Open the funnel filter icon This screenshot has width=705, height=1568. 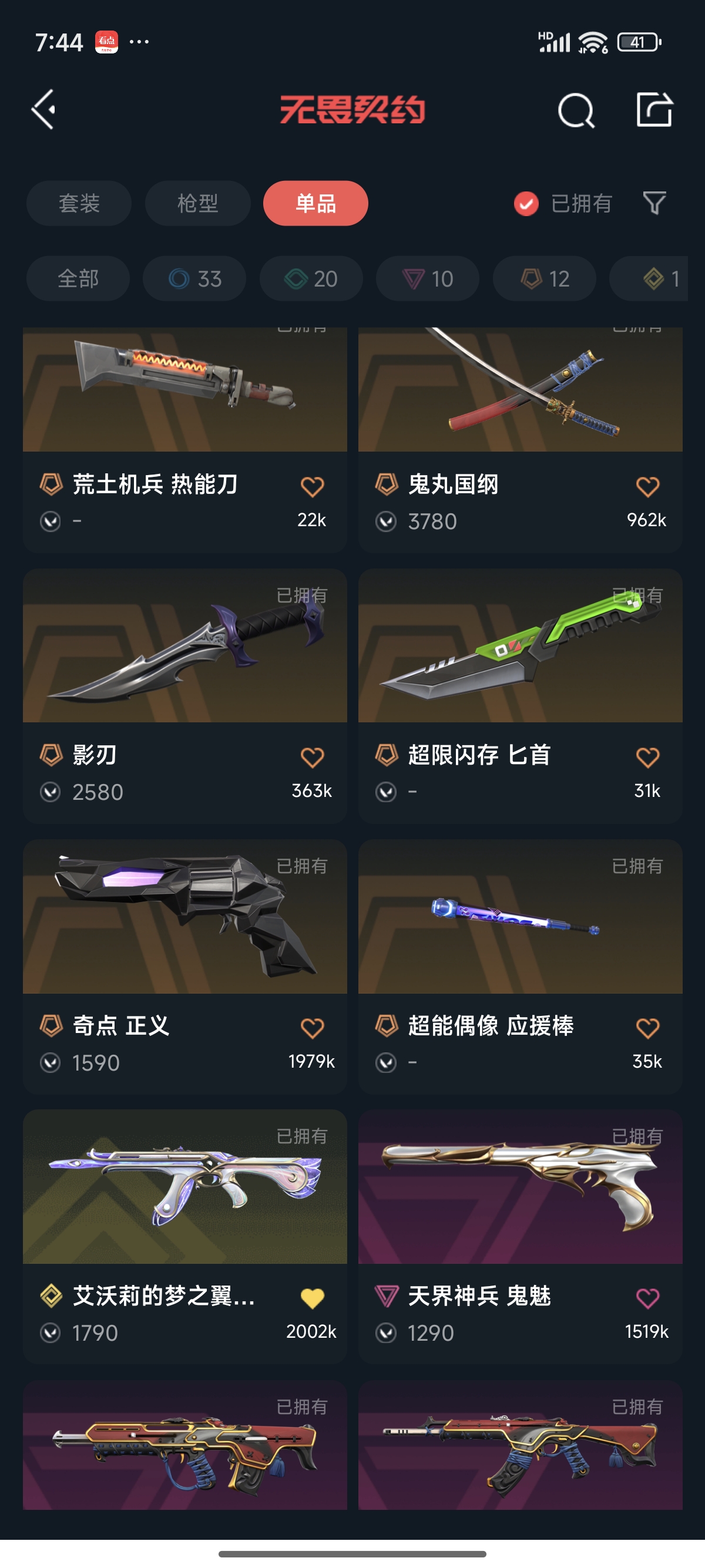[654, 203]
